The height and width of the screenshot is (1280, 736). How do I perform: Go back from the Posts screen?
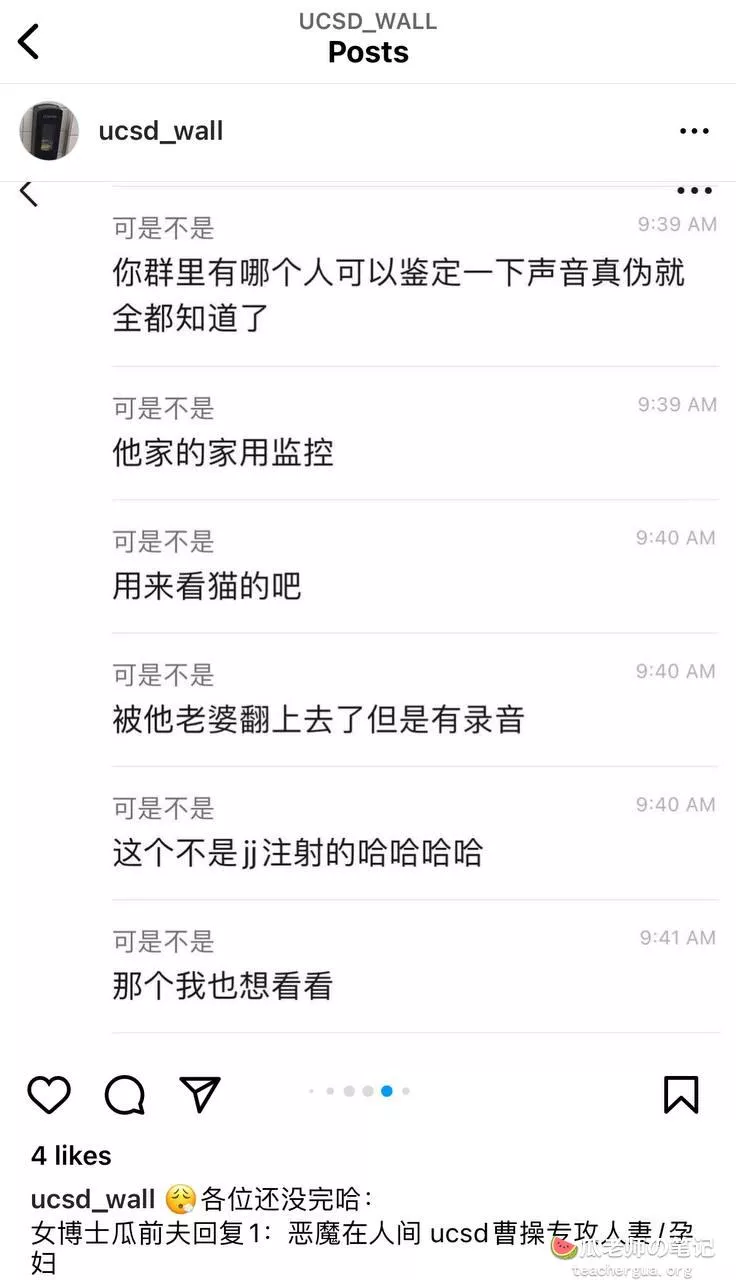tap(29, 41)
